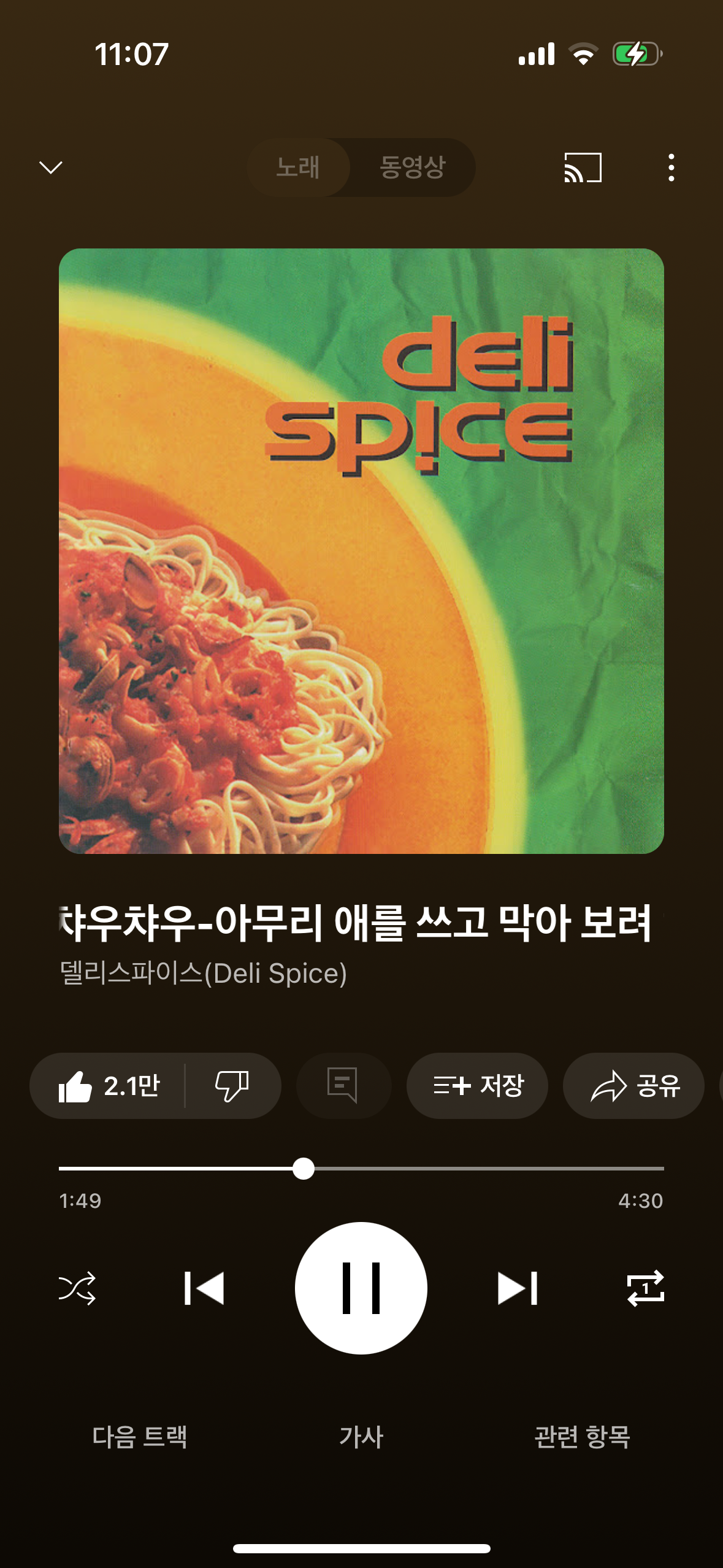Open the cast to device option
723x1568 pixels.
(x=583, y=167)
